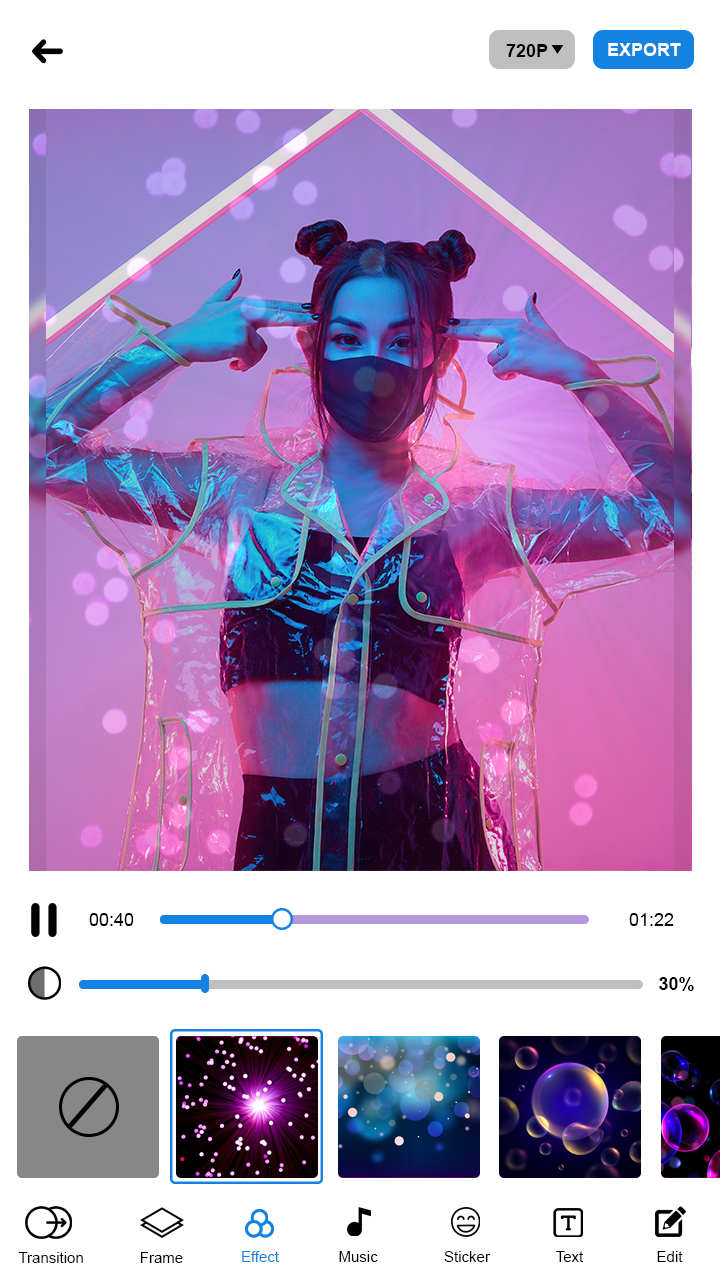Open the Sticker tool
This screenshot has width=720, height=1280.
tap(466, 1235)
